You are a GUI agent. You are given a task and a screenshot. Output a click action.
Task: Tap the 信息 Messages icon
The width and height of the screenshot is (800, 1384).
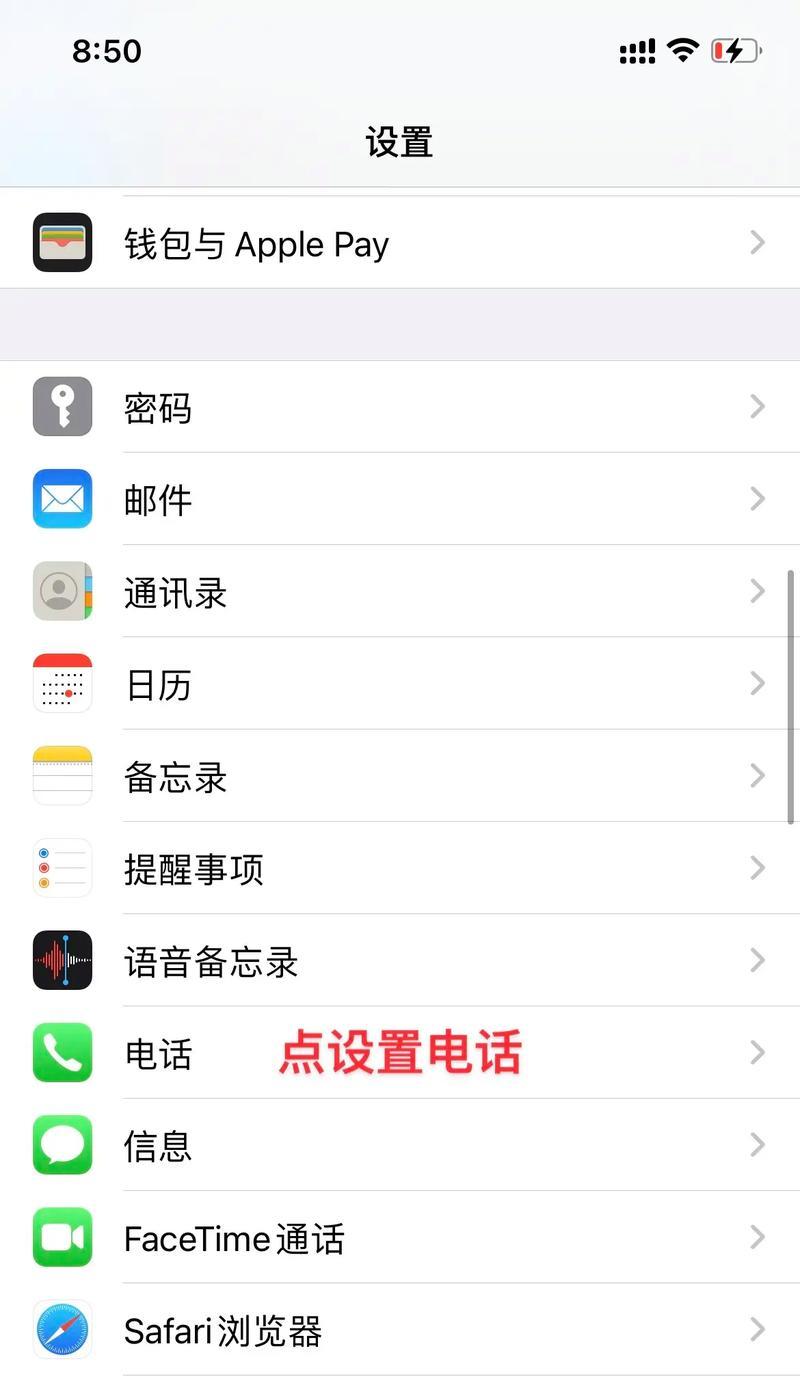[62, 1145]
